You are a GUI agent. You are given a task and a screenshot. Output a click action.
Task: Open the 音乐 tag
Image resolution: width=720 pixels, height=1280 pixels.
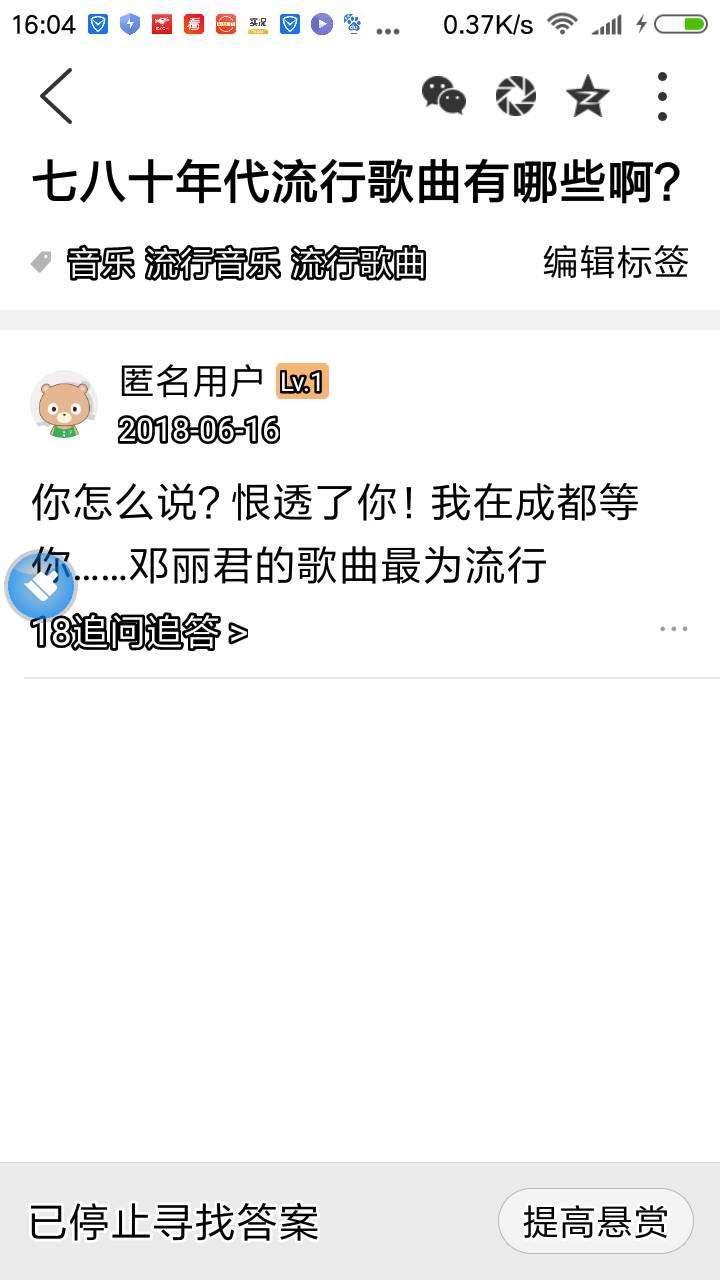point(100,264)
